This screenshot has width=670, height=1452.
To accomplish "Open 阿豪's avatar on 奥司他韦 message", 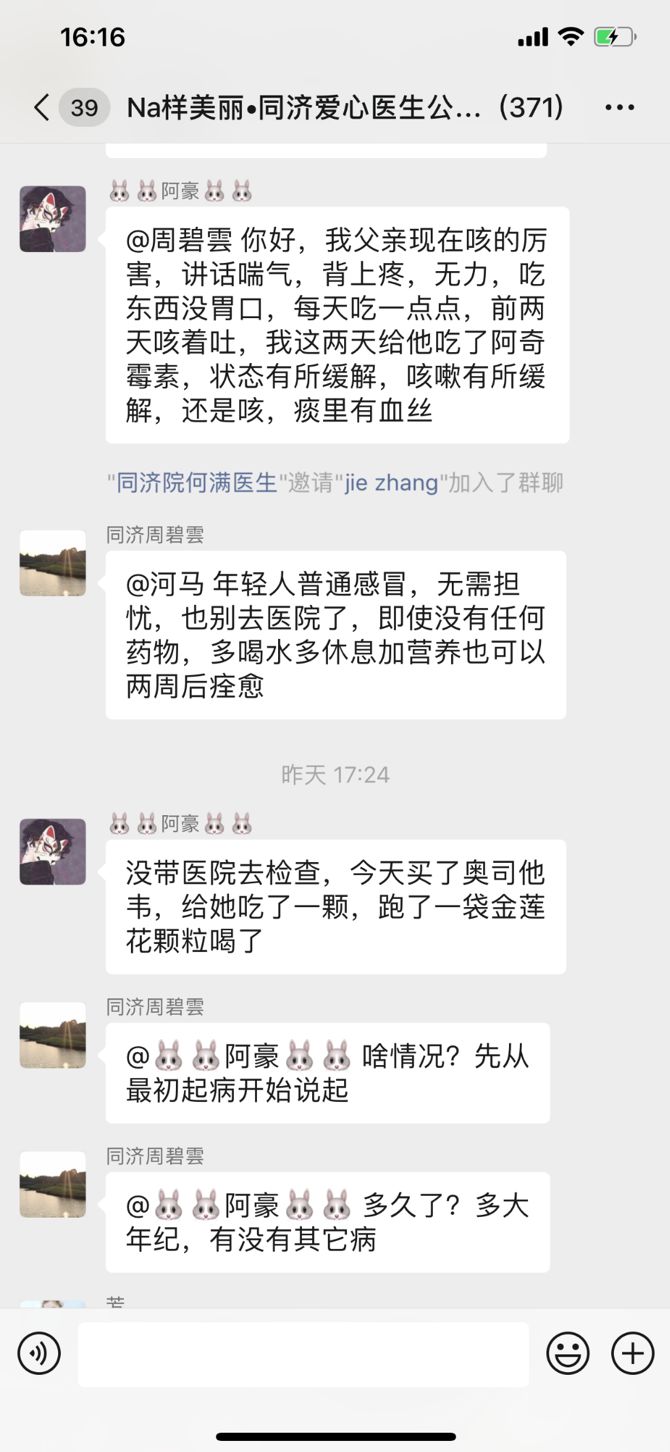I will 53,852.
